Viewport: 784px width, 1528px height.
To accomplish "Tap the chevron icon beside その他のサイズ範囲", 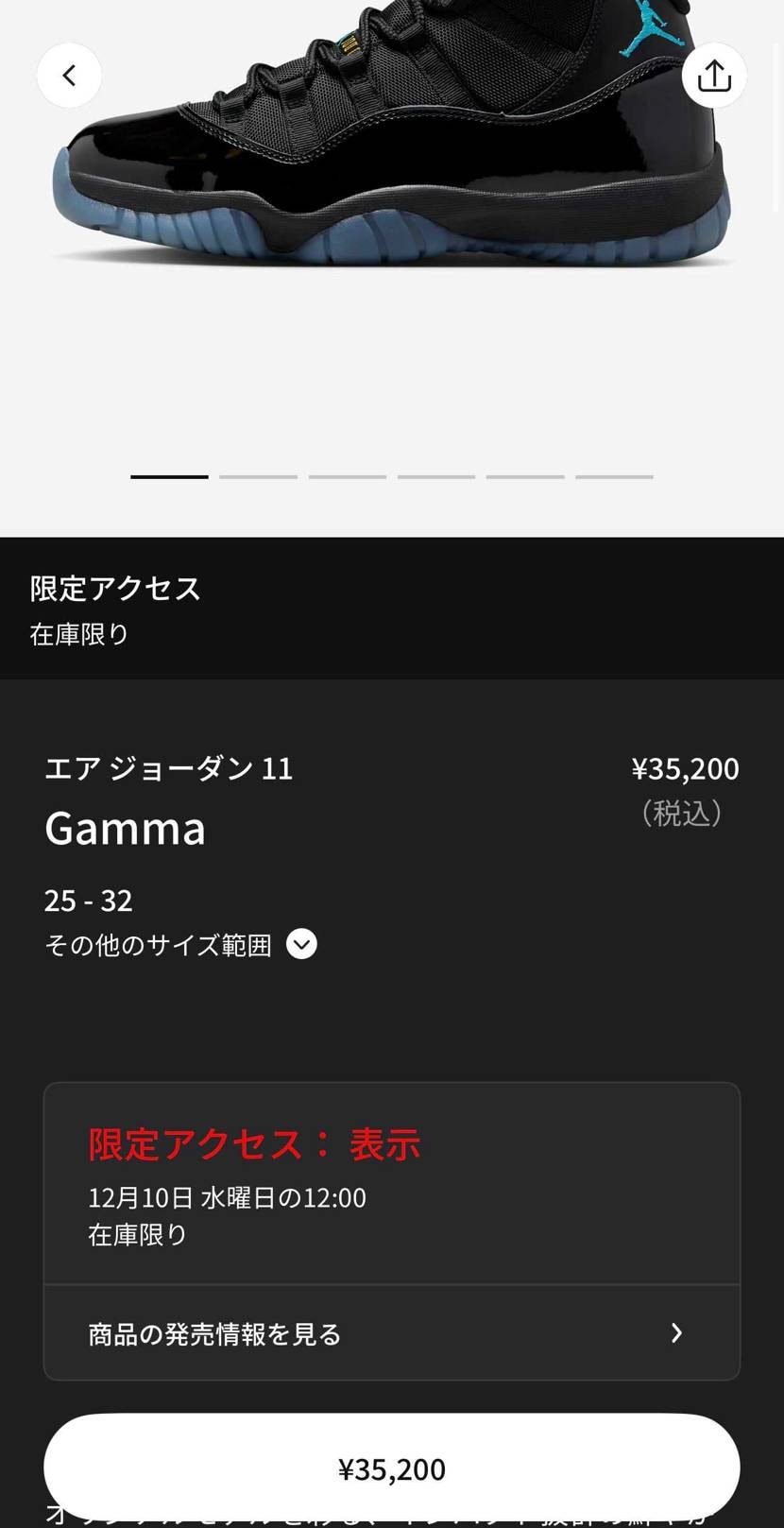I will coord(301,944).
